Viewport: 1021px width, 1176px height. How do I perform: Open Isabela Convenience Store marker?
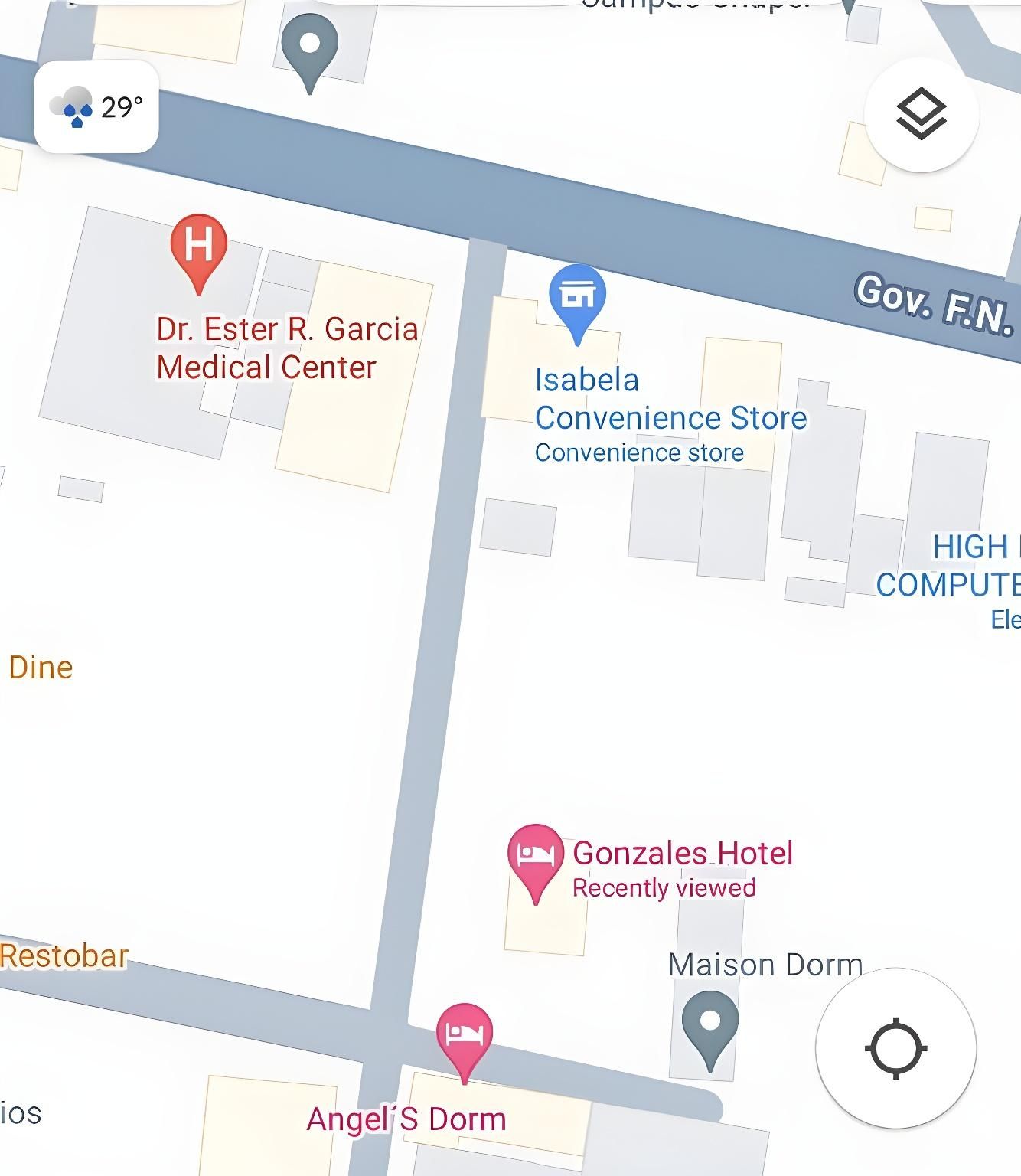577,296
